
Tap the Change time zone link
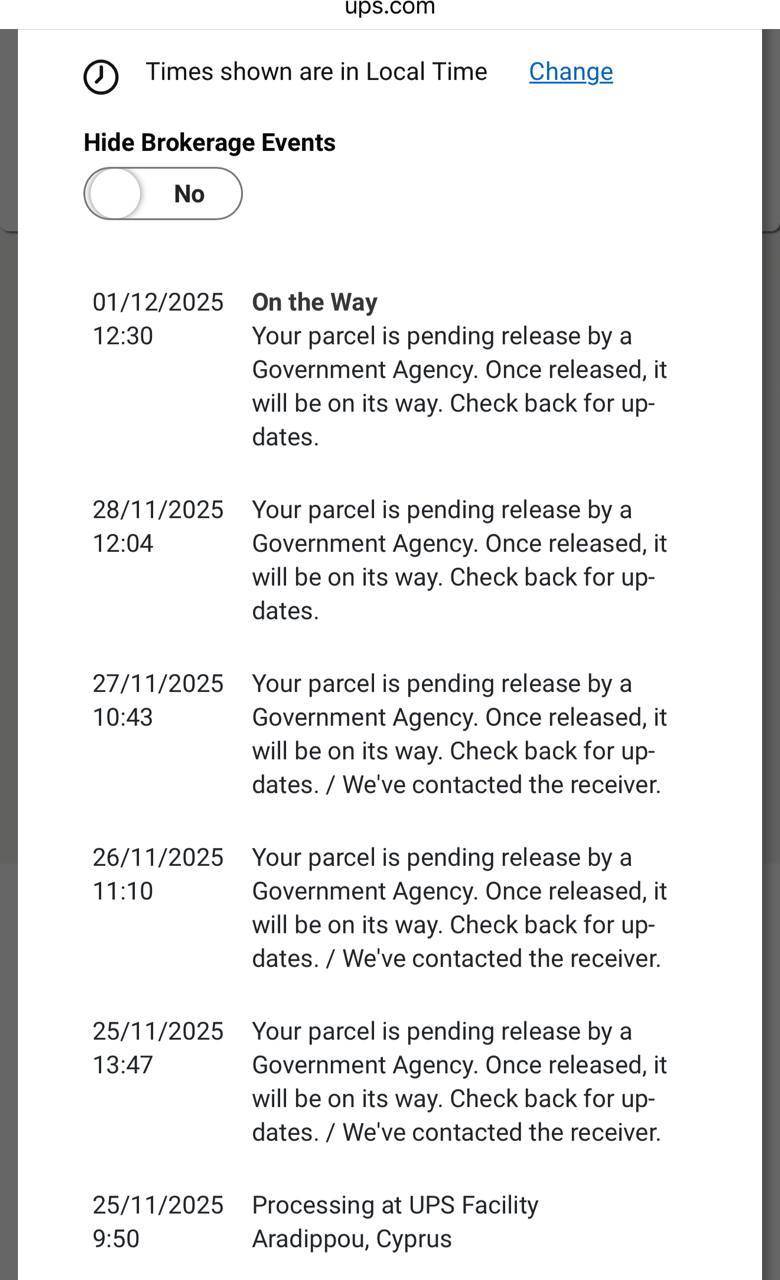click(x=570, y=72)
